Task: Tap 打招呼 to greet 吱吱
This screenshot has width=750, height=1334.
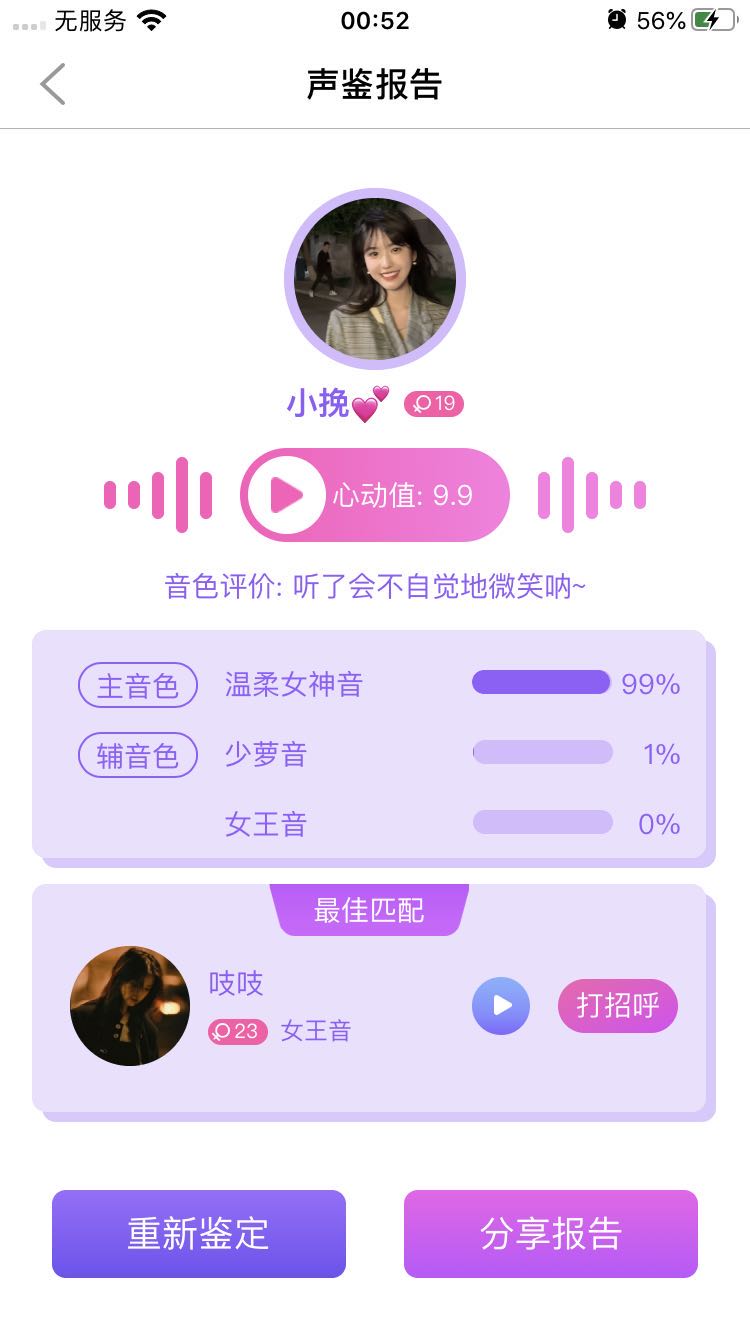Action: pyautogui.click(x=617, y=1005)
